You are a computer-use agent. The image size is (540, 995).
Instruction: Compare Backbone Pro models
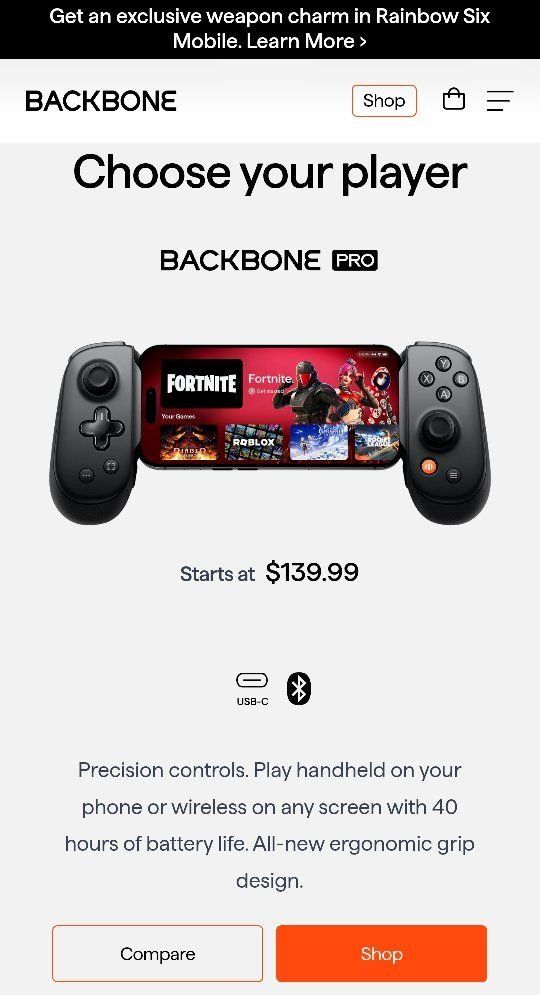tap(157, 953)
